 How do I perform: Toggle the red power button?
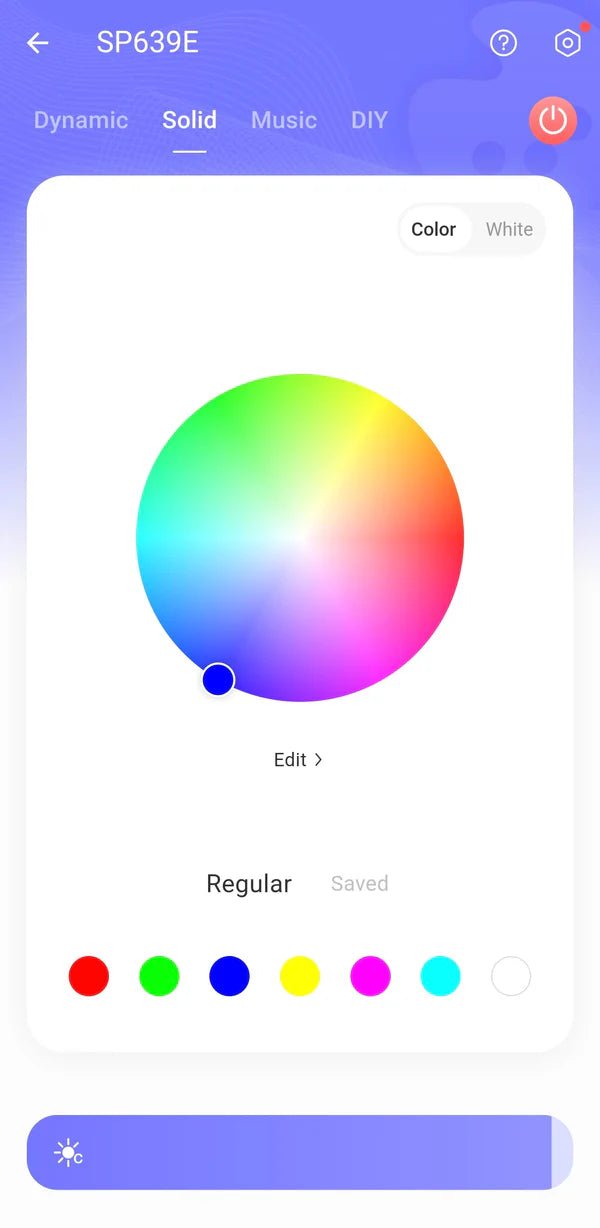point(552,121)
